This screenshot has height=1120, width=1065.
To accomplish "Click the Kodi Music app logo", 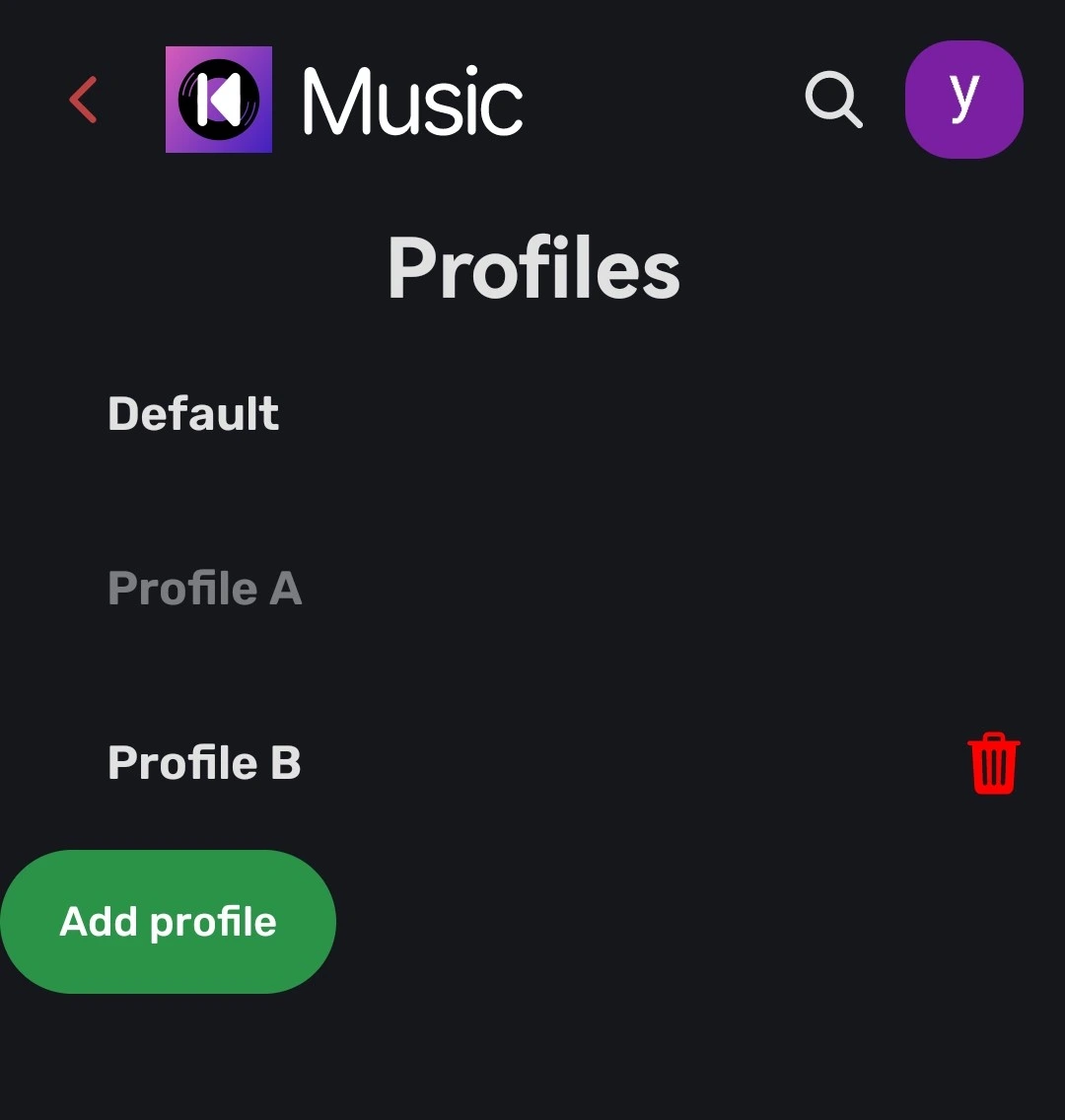I will (218, 100).
